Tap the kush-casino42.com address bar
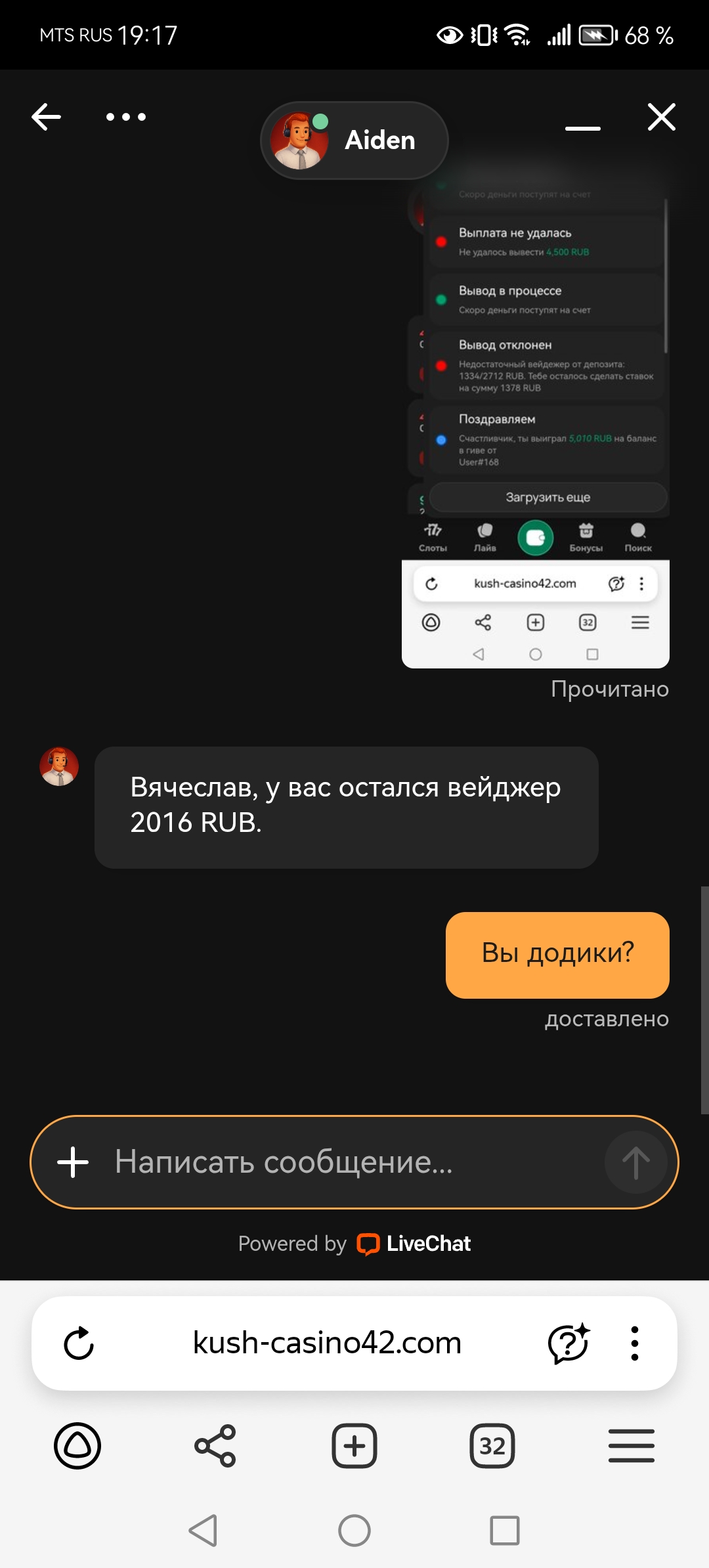This screenshot has height=1568, width=709. (x=327, y=1343)
